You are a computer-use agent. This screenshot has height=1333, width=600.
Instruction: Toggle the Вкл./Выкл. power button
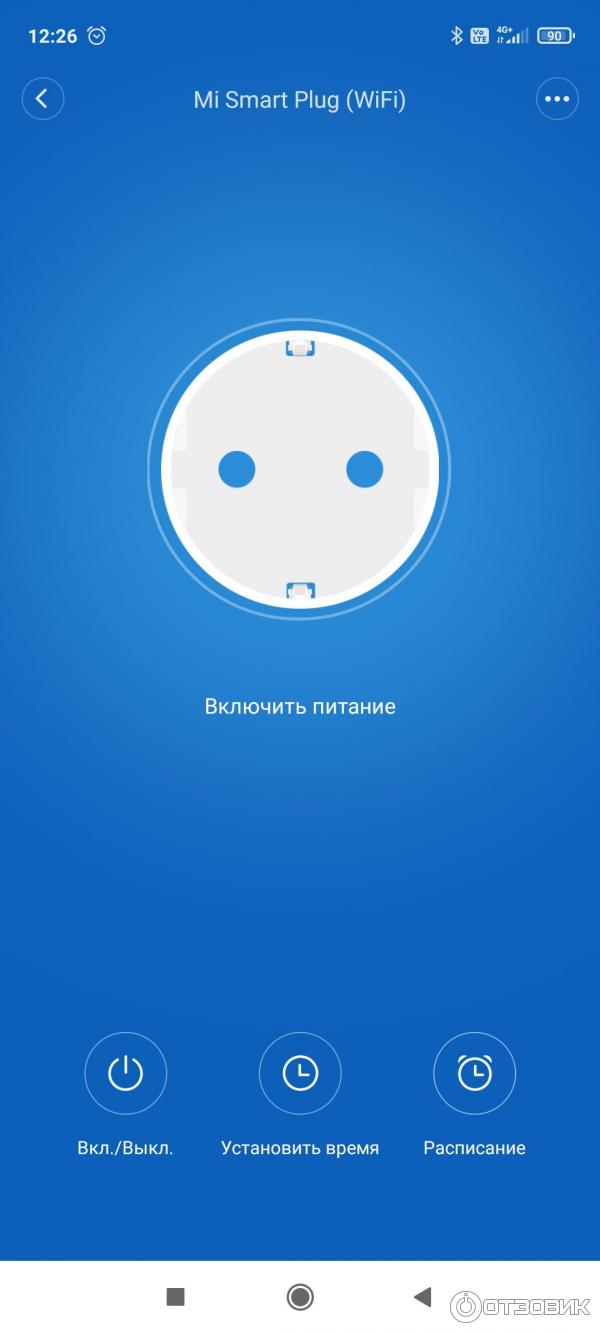pos(125,1074)
